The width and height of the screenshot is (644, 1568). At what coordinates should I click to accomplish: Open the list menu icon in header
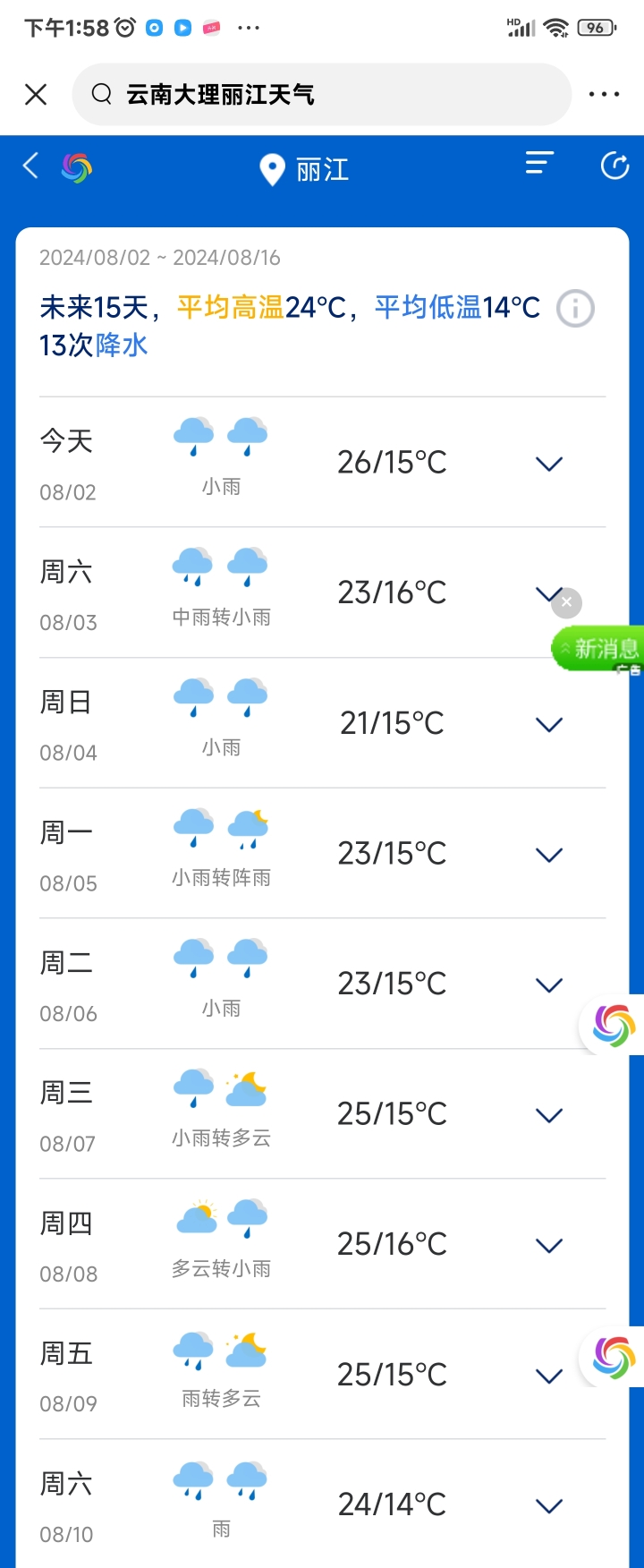(539, 163)
